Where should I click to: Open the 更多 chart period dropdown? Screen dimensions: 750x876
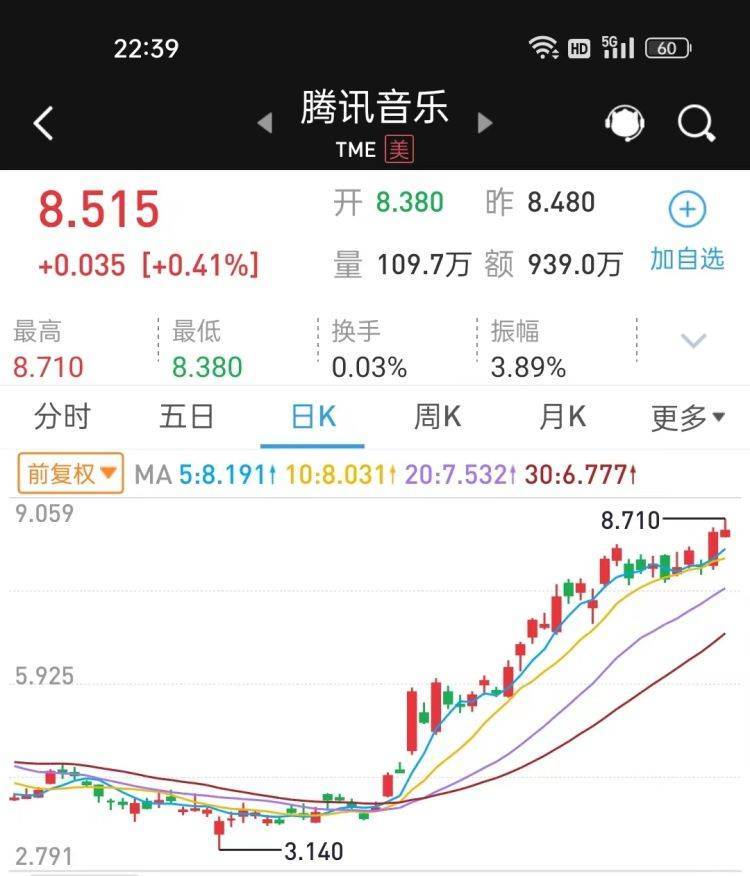click(x=688, y=418)
